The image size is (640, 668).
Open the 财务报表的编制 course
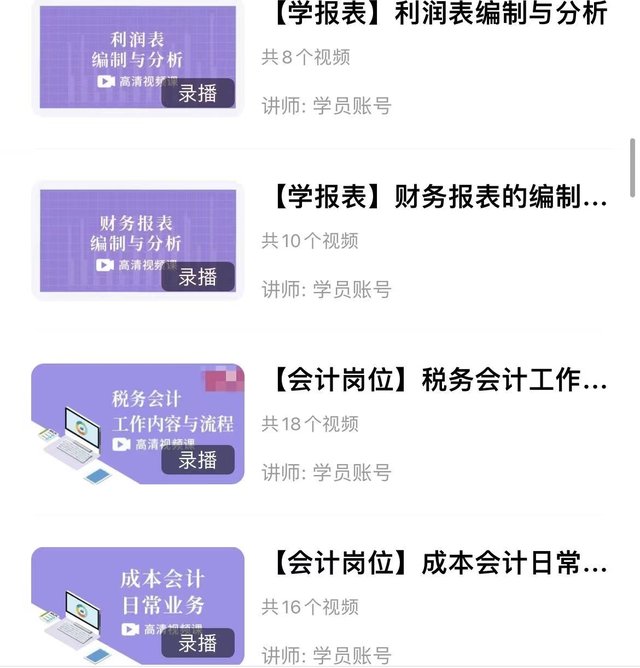[439, 198]
